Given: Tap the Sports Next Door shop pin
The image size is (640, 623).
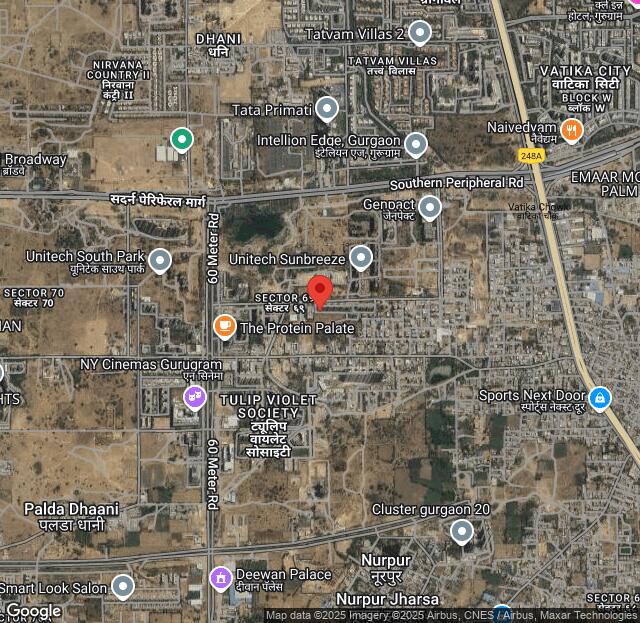Looking at the screenshot, I should (x=599, y=398).
